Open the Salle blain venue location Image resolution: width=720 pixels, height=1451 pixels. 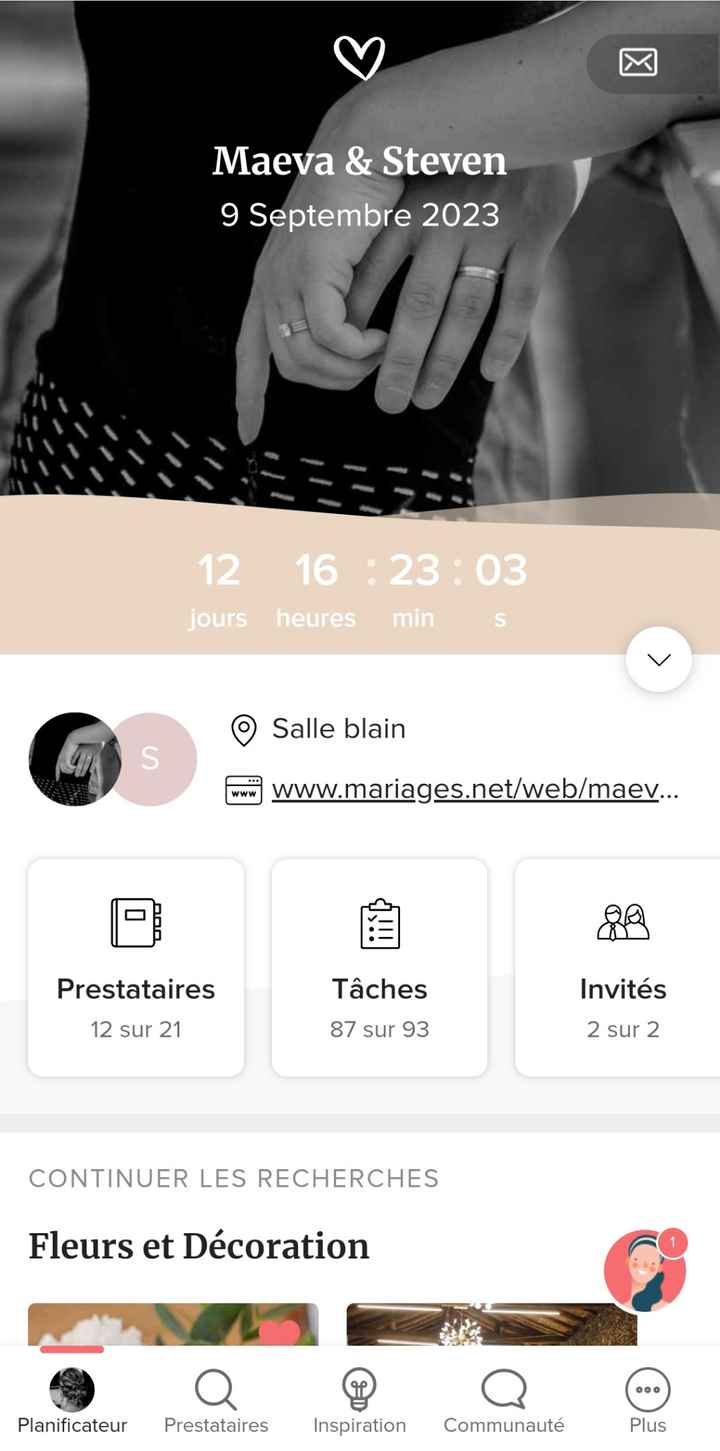pos(338,729)
